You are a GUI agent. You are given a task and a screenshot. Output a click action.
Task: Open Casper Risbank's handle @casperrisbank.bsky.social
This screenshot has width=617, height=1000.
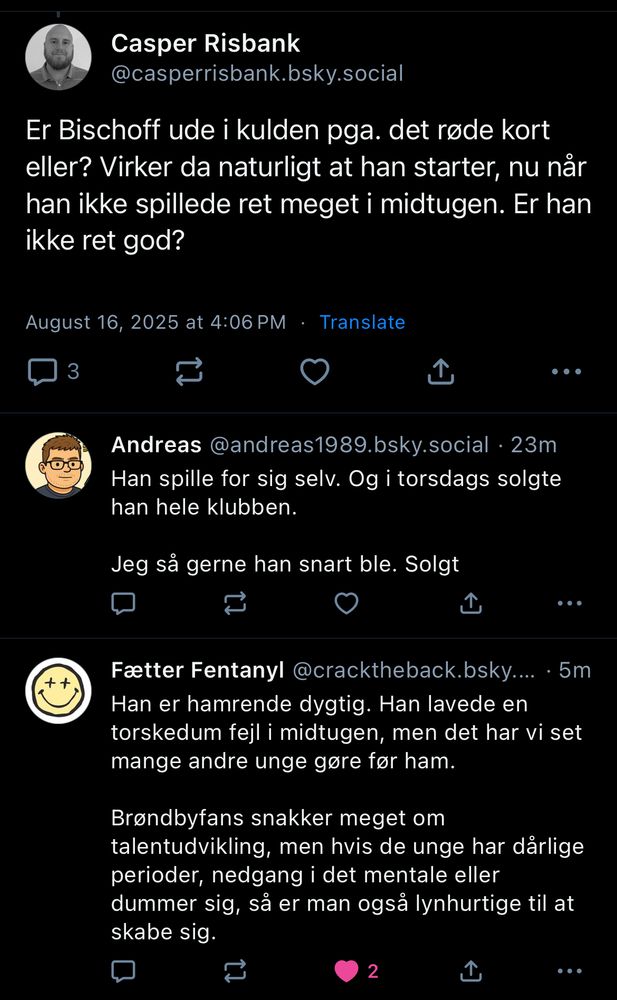coord(257,74)
